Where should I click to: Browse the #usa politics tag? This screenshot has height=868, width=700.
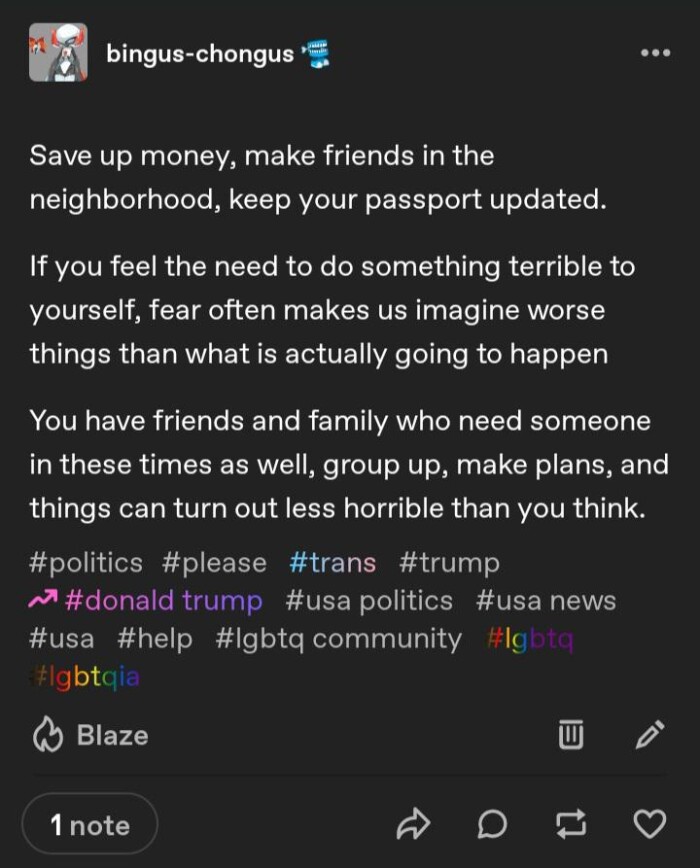click(x=369, y=601)
